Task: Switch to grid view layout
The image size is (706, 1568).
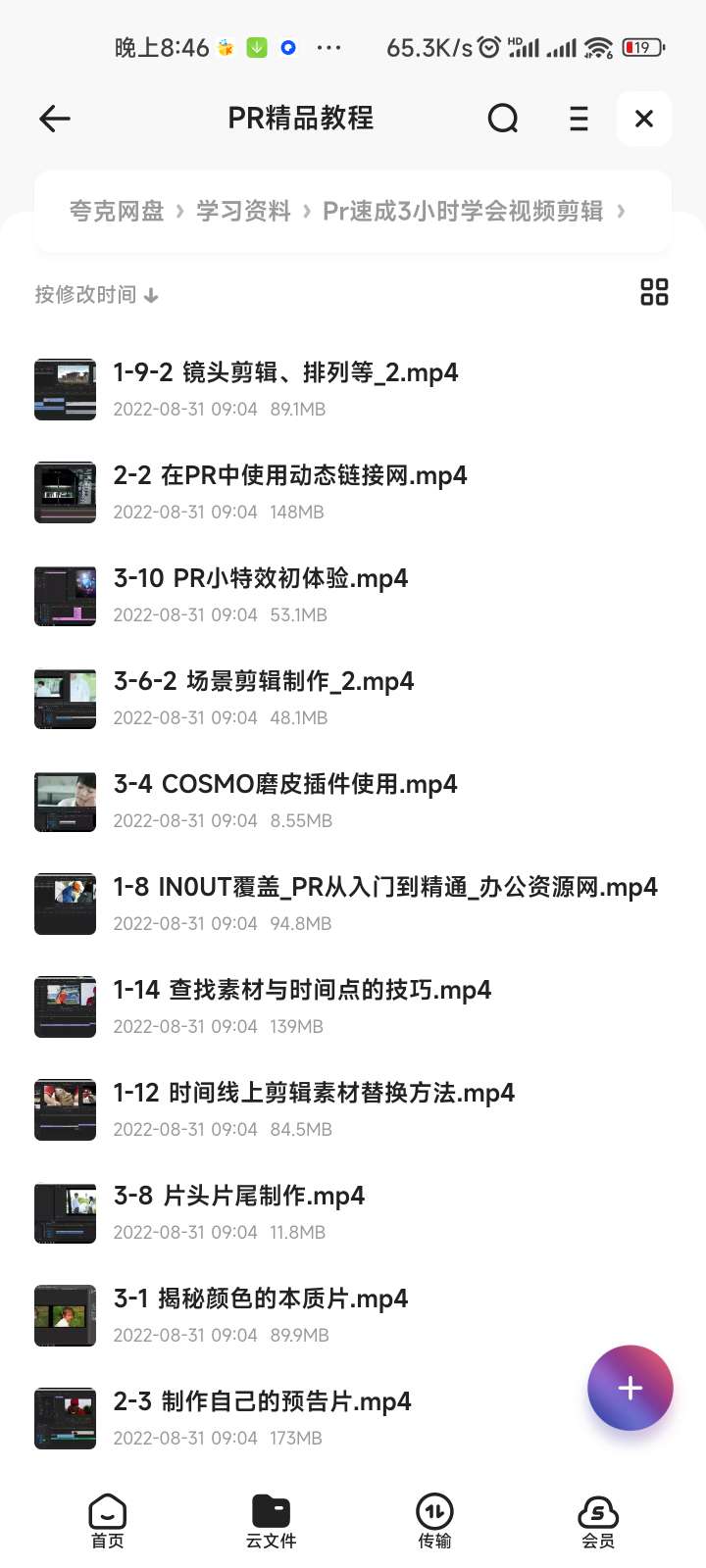Action: [654, 292]
